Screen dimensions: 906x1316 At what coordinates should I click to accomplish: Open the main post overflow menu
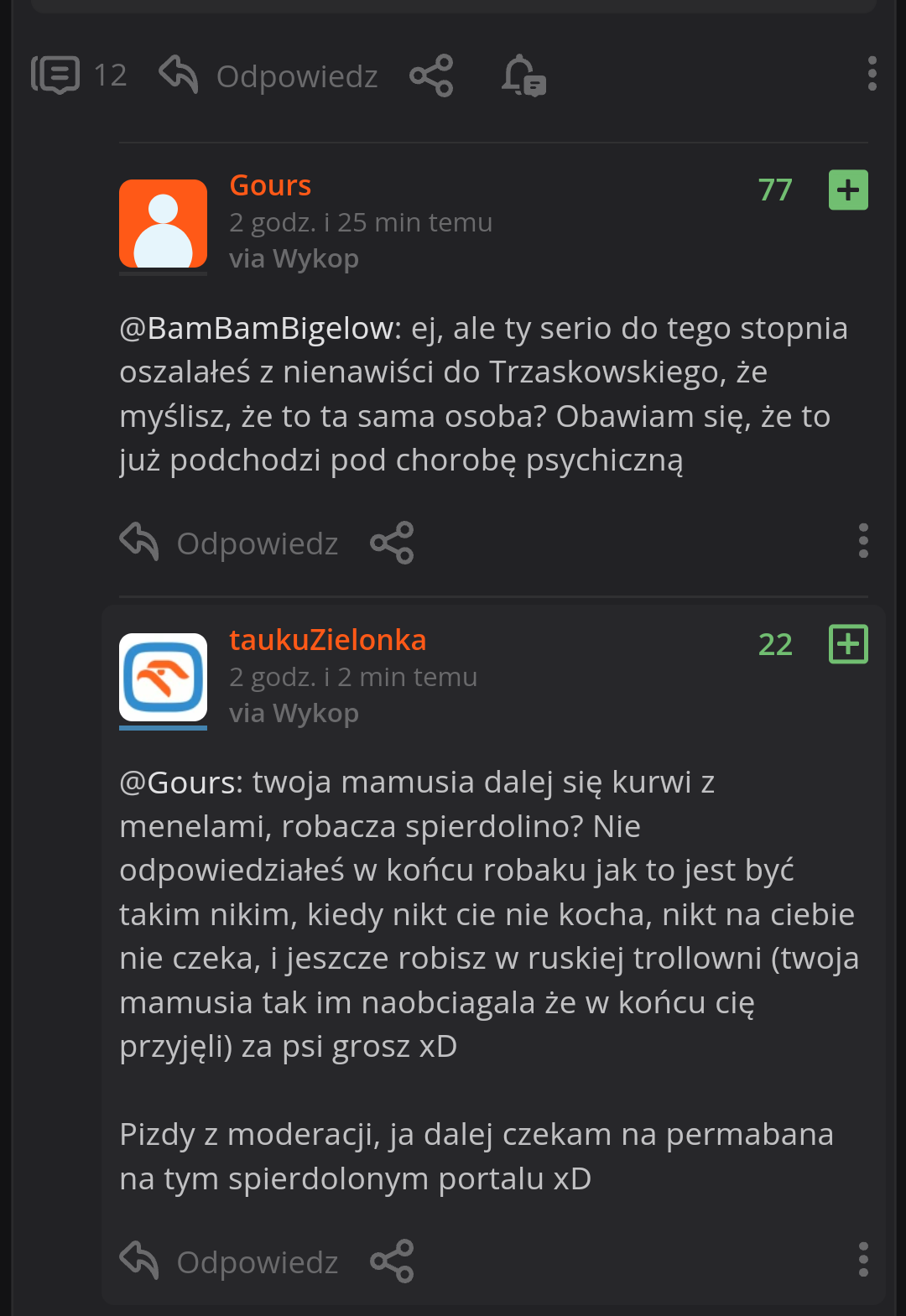872,74
